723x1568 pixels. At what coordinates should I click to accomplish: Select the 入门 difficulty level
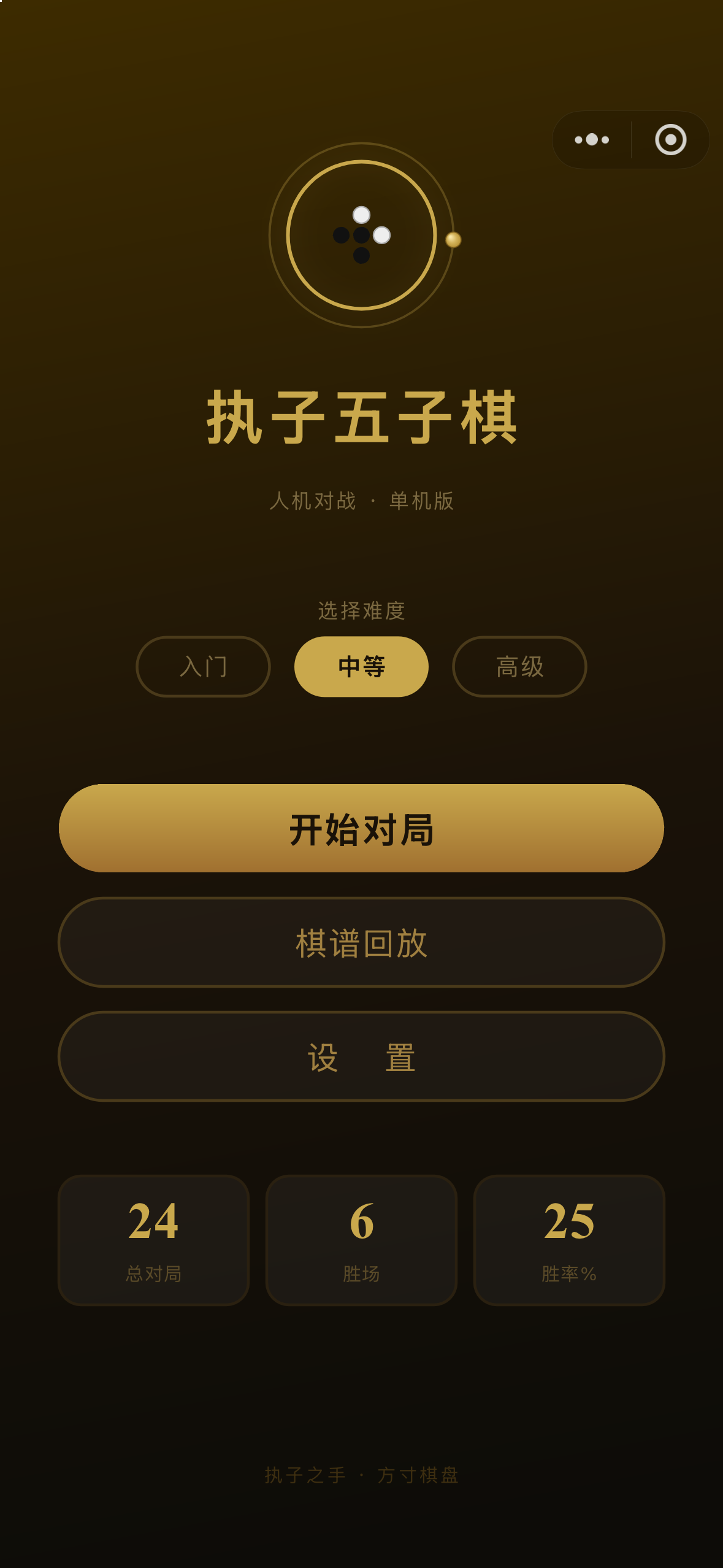203,666
